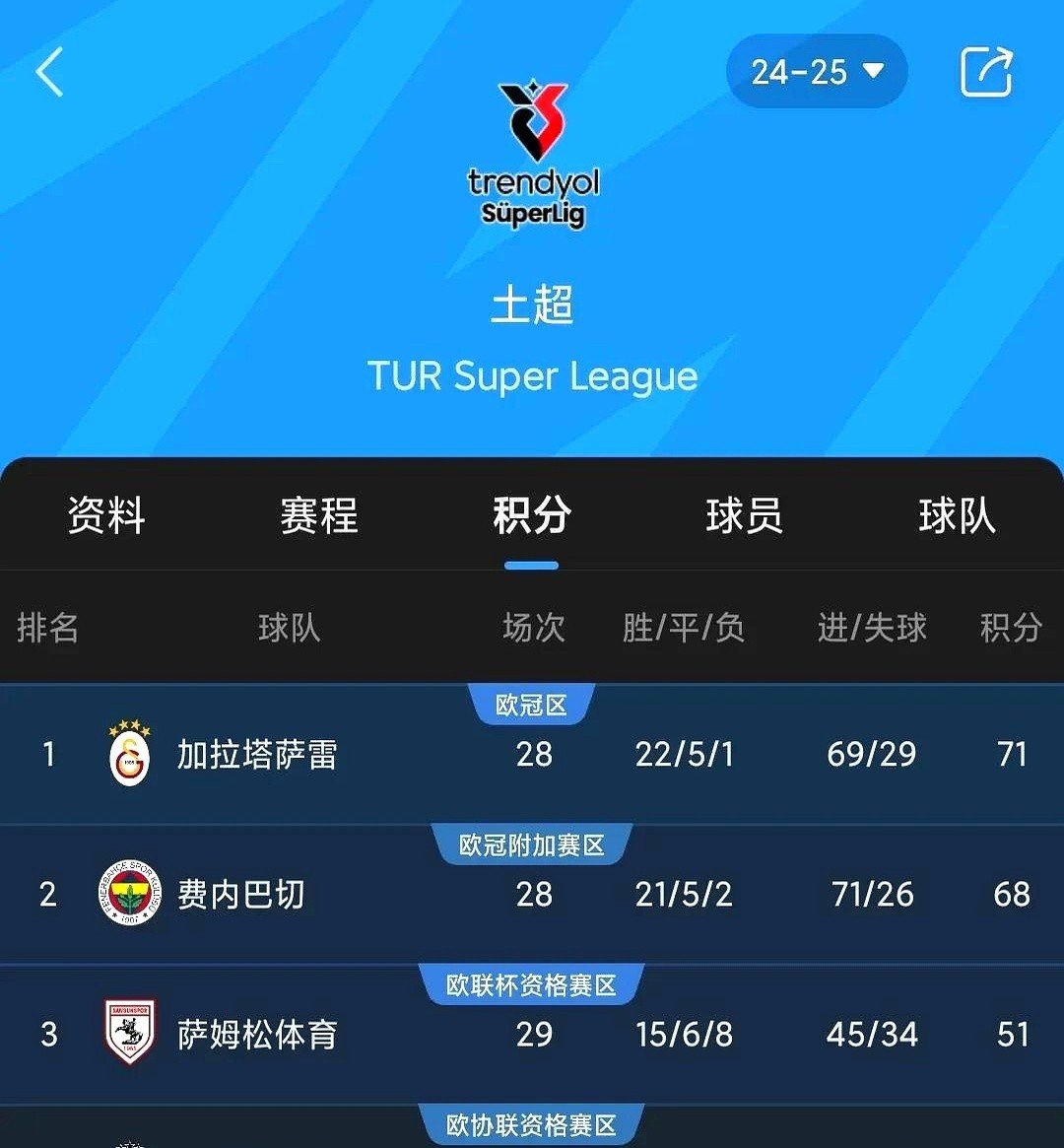Click the active 积分 tab underline indicator
The height and width of the screenshot is (1148, 1064).
[532, 564]
